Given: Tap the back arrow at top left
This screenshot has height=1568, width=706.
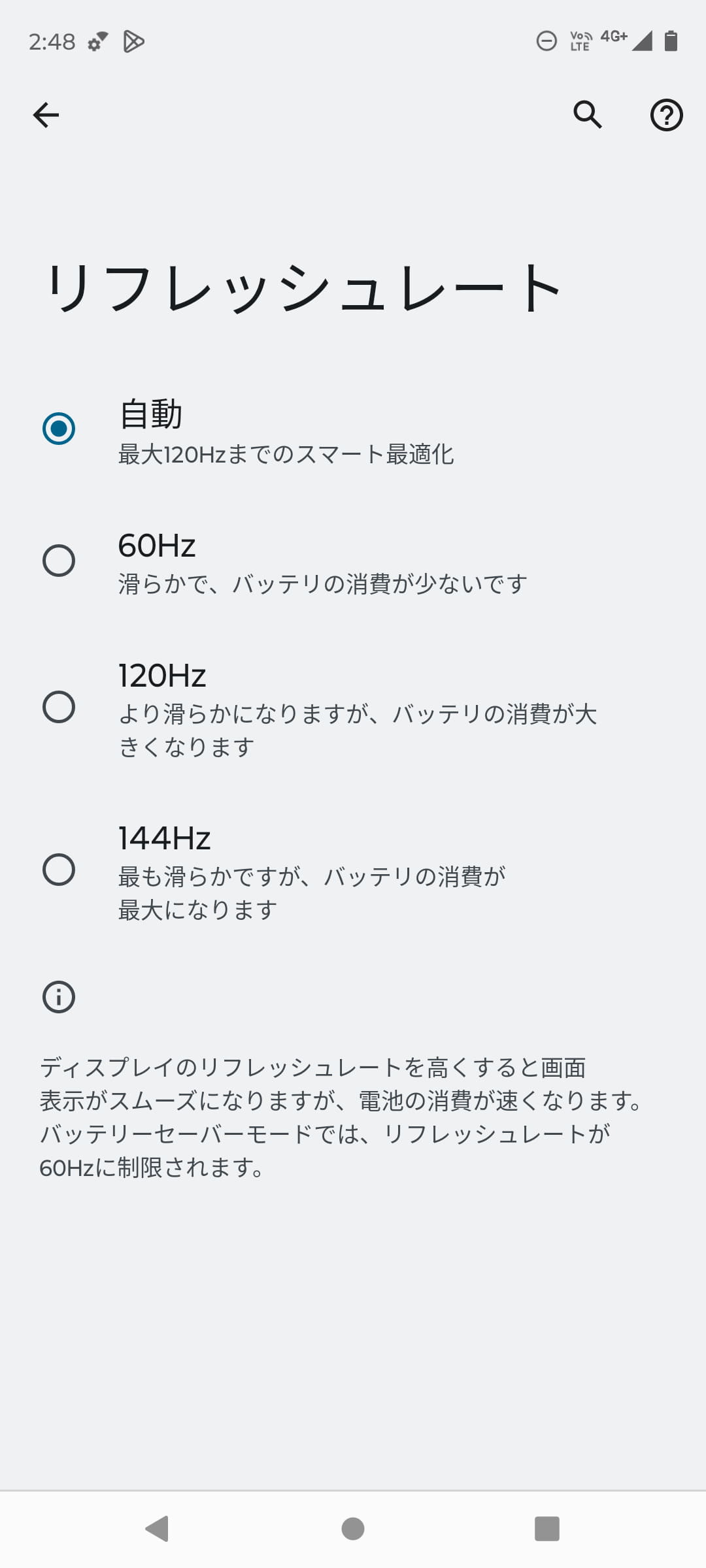Looking at the screenshot, I should [46, 114].
